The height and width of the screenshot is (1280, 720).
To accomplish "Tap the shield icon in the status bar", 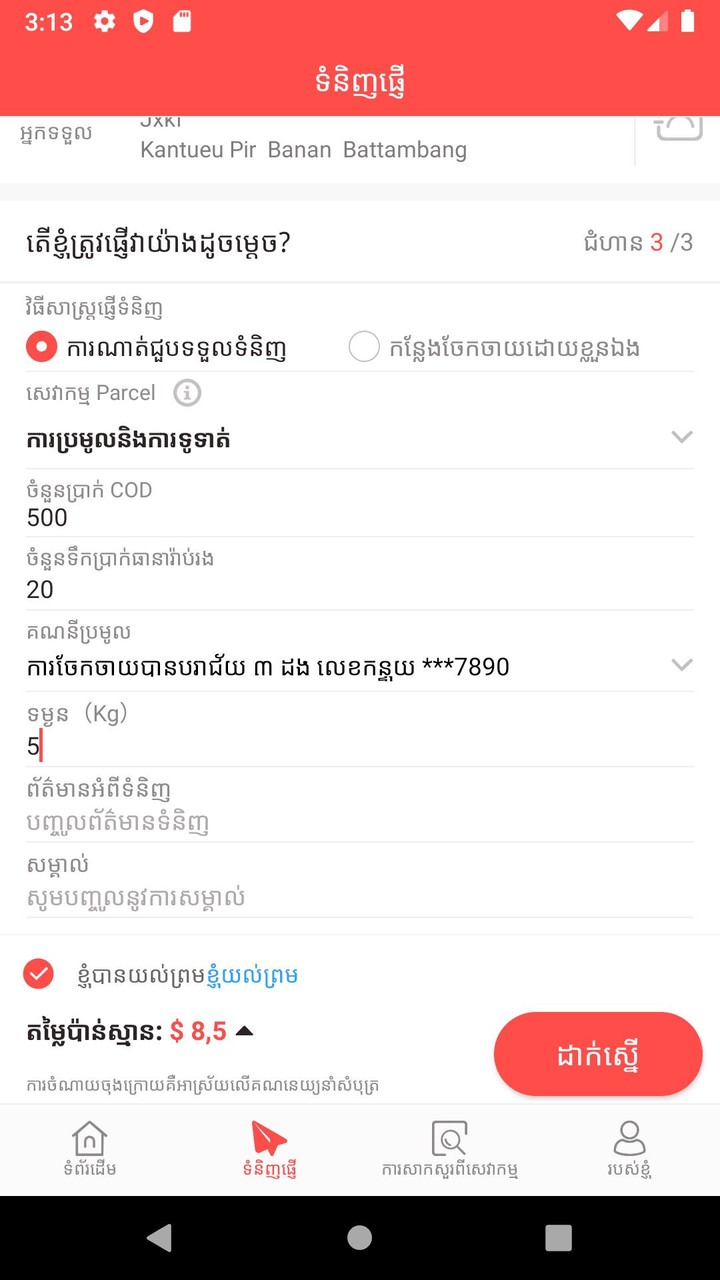I will (x=142, y=21).
